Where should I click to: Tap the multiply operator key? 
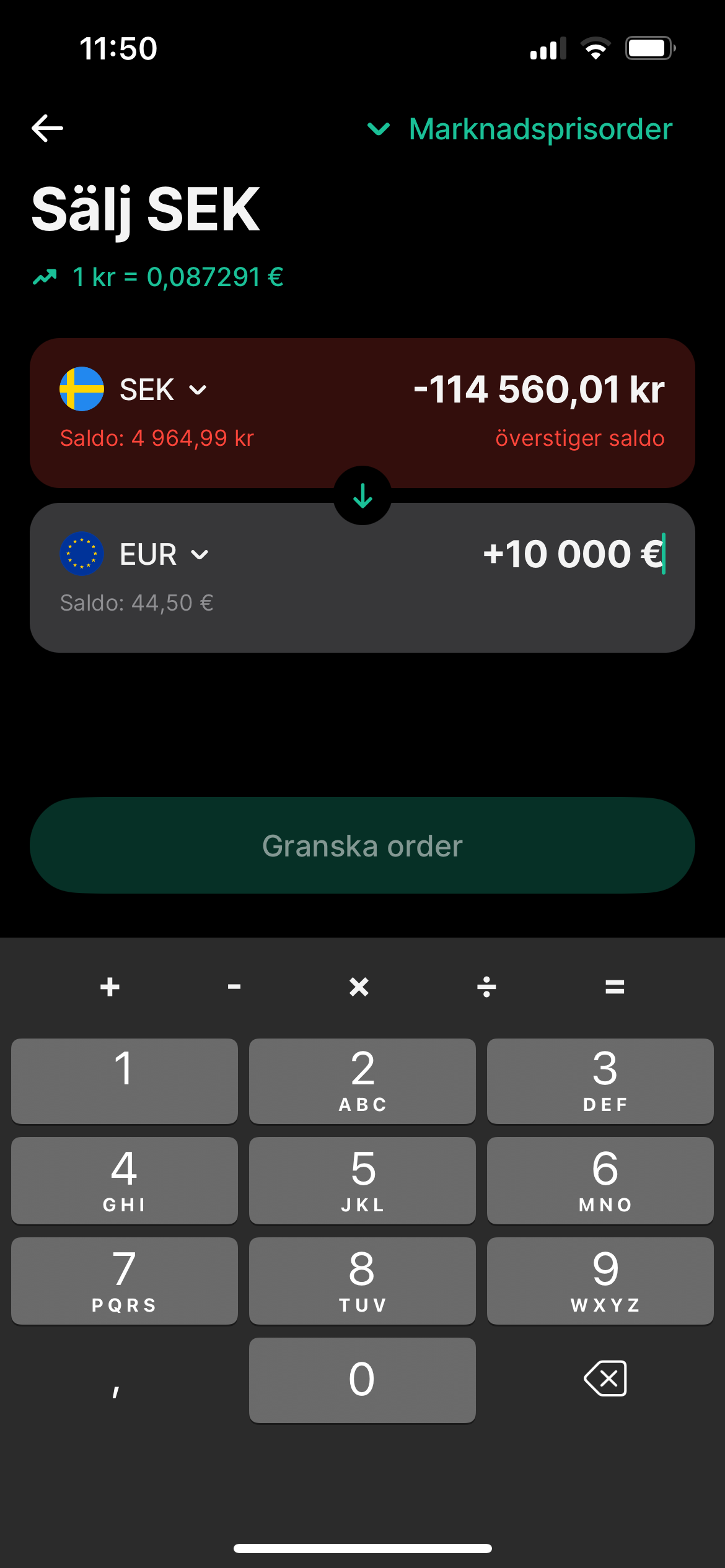point(359,987)
